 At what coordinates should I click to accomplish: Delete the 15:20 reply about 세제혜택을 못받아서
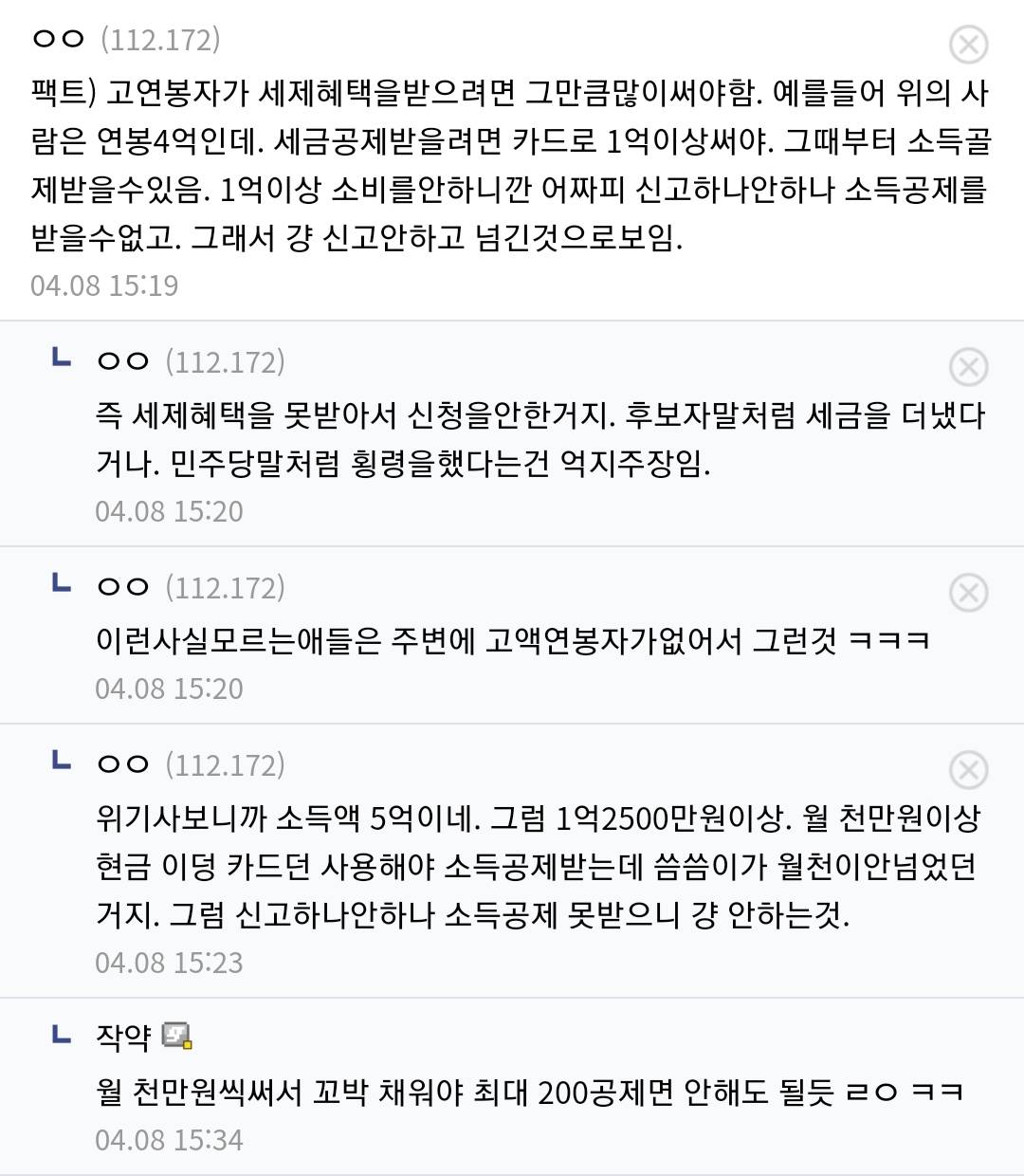click(968, 367)
